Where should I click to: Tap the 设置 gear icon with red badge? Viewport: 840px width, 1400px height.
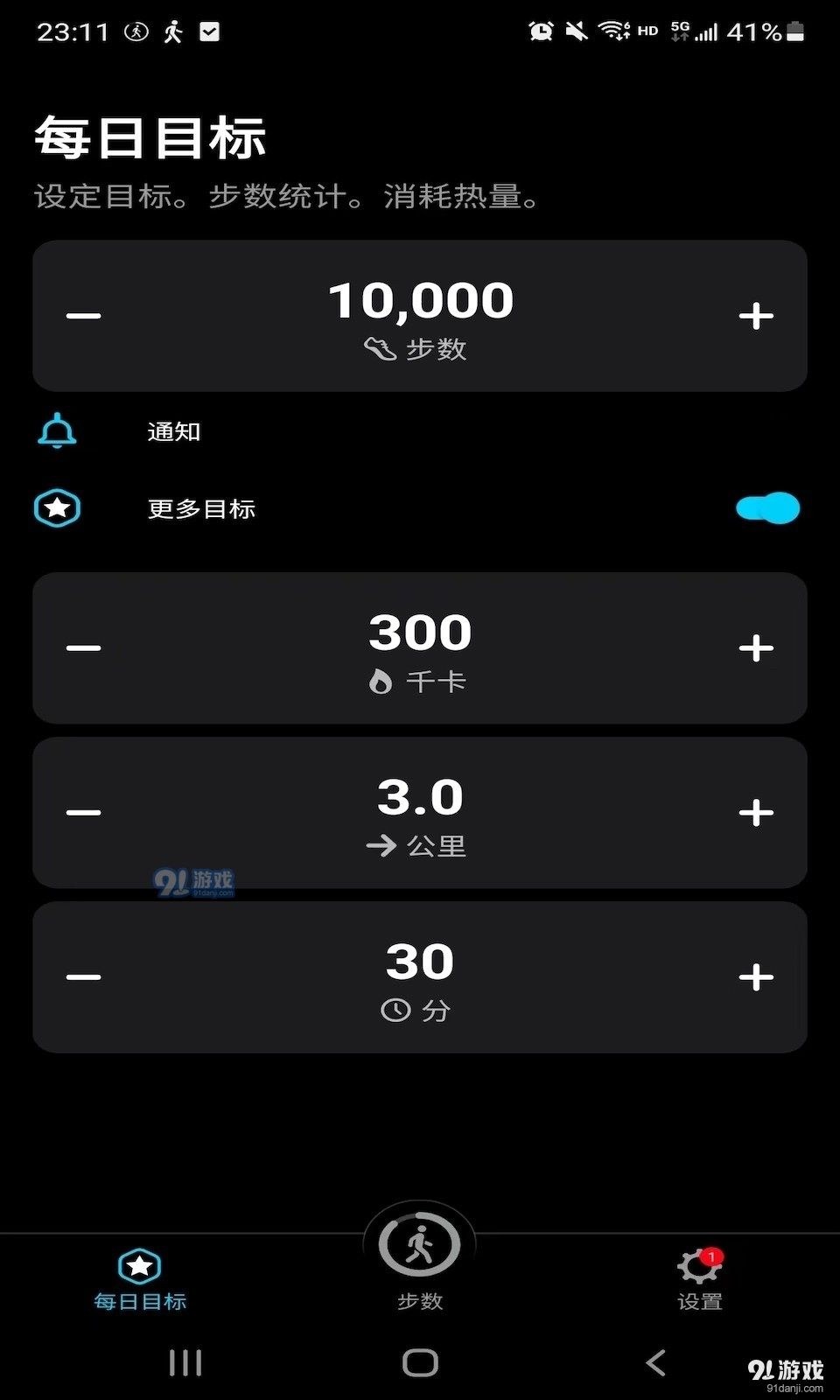point(698,1263)
